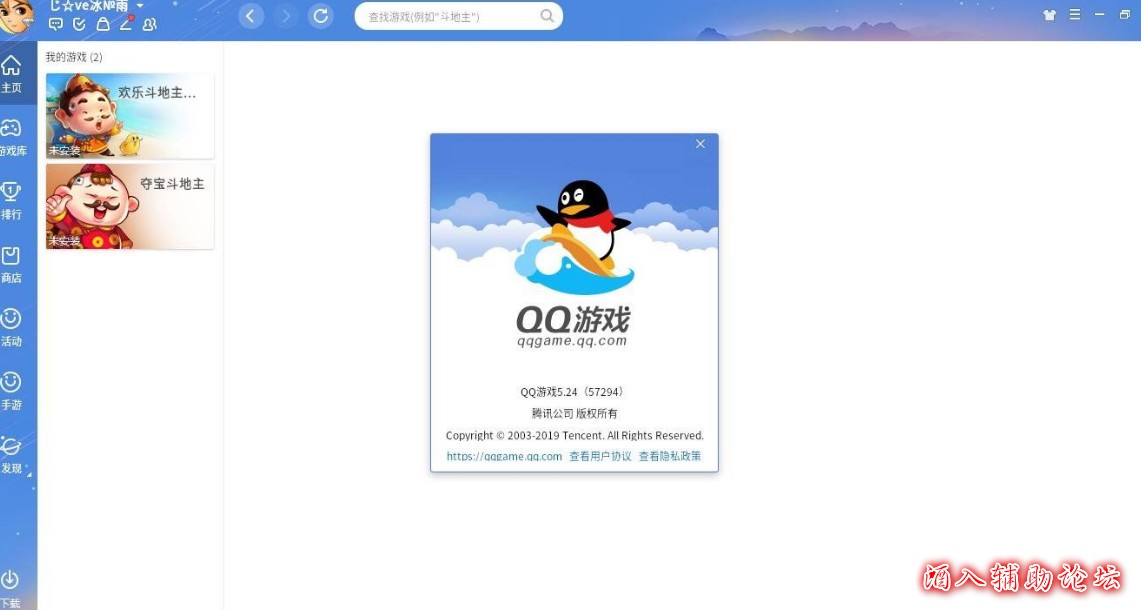
Task: Open the 发现 sidebar item
Action: coord(11,454)
